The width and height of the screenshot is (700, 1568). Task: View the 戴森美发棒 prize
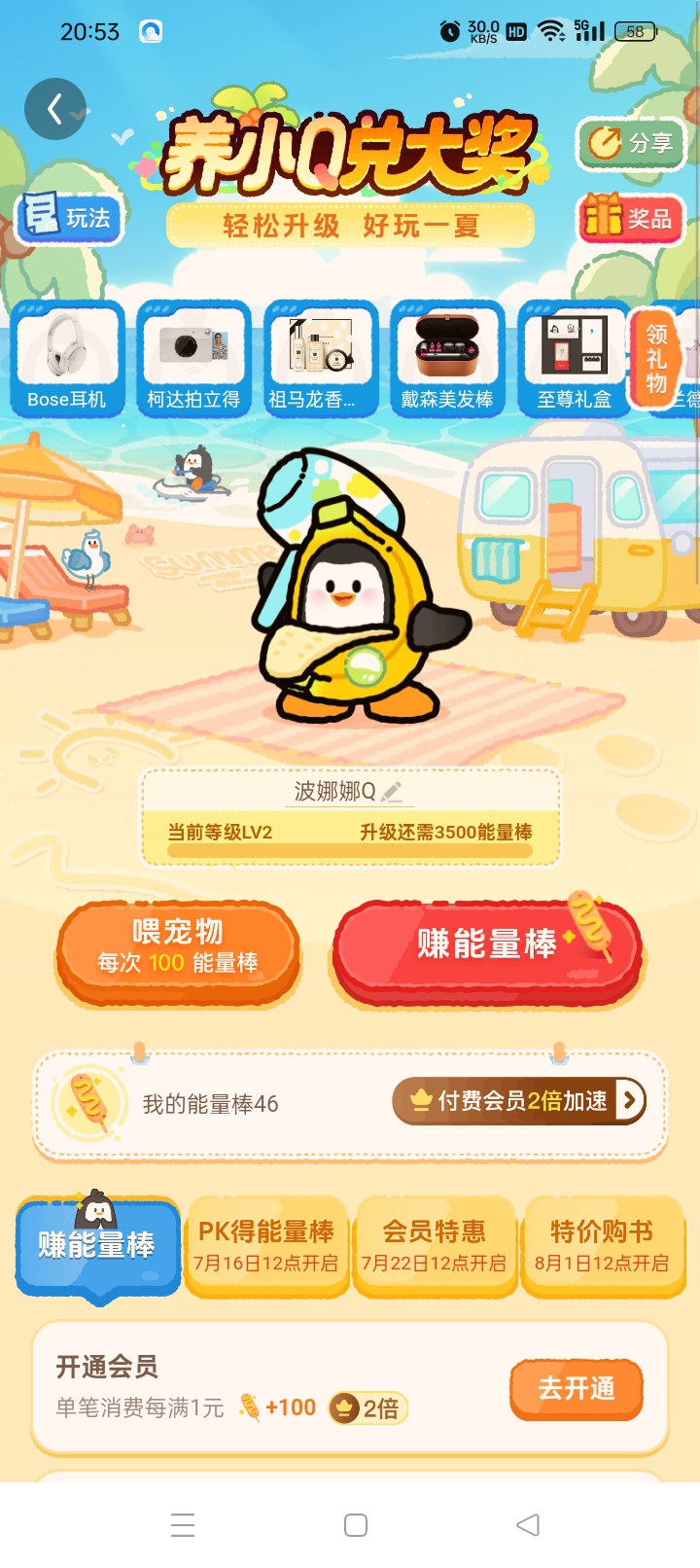coord(447,359)
